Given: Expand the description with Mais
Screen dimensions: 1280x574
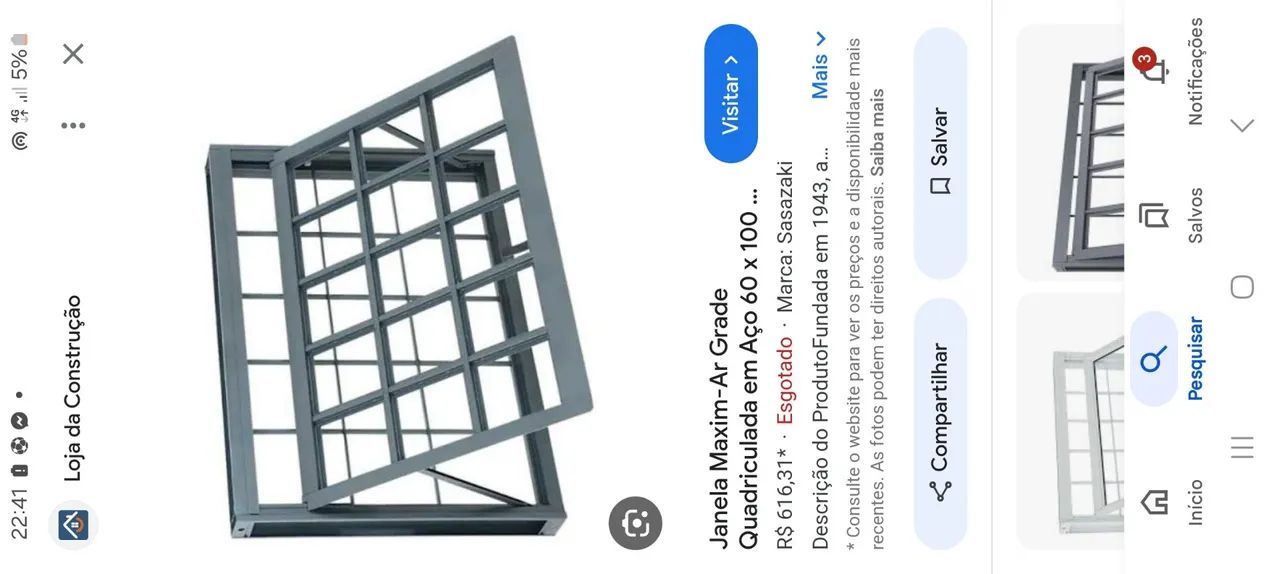Looking at the screenshot, I should pyautogui.click(x=820, y=66).
